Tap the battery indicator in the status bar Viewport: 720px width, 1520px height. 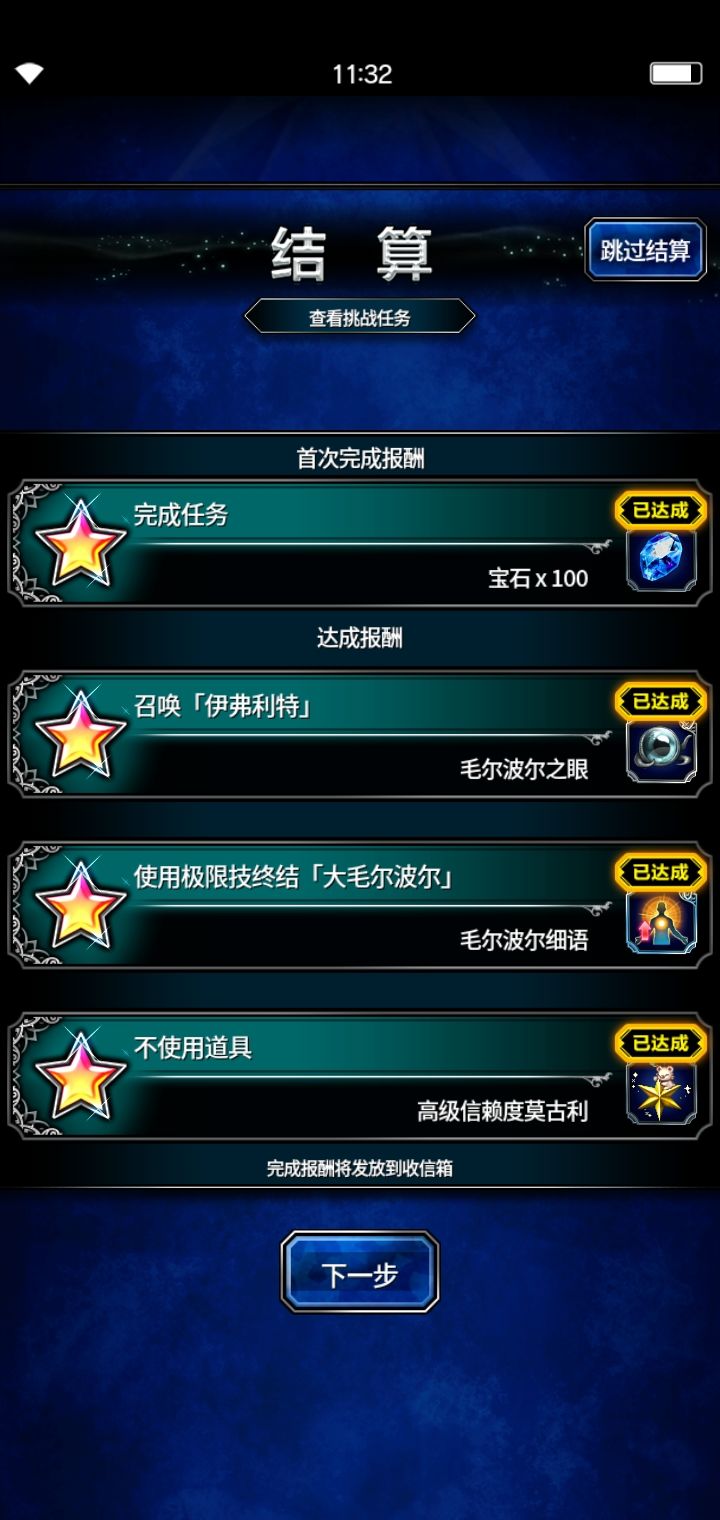(676, 72)
